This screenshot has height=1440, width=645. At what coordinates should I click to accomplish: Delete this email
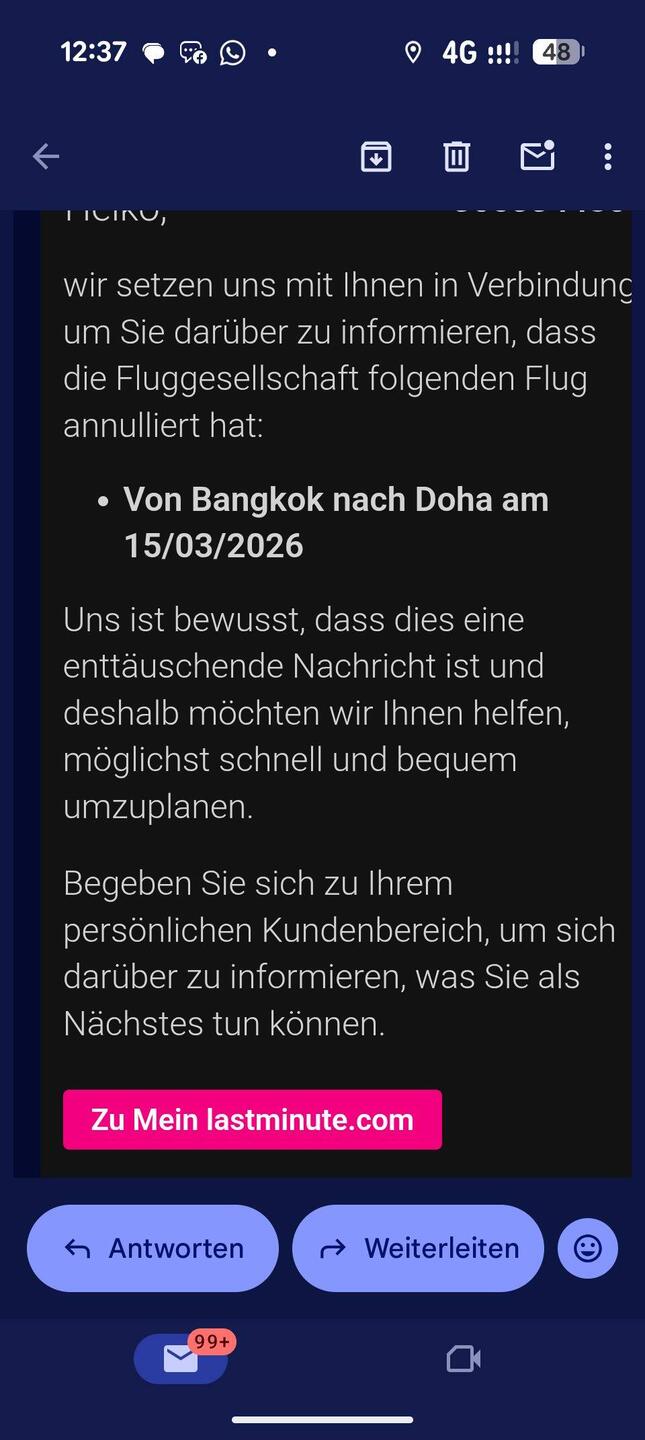tap(456, 156)
